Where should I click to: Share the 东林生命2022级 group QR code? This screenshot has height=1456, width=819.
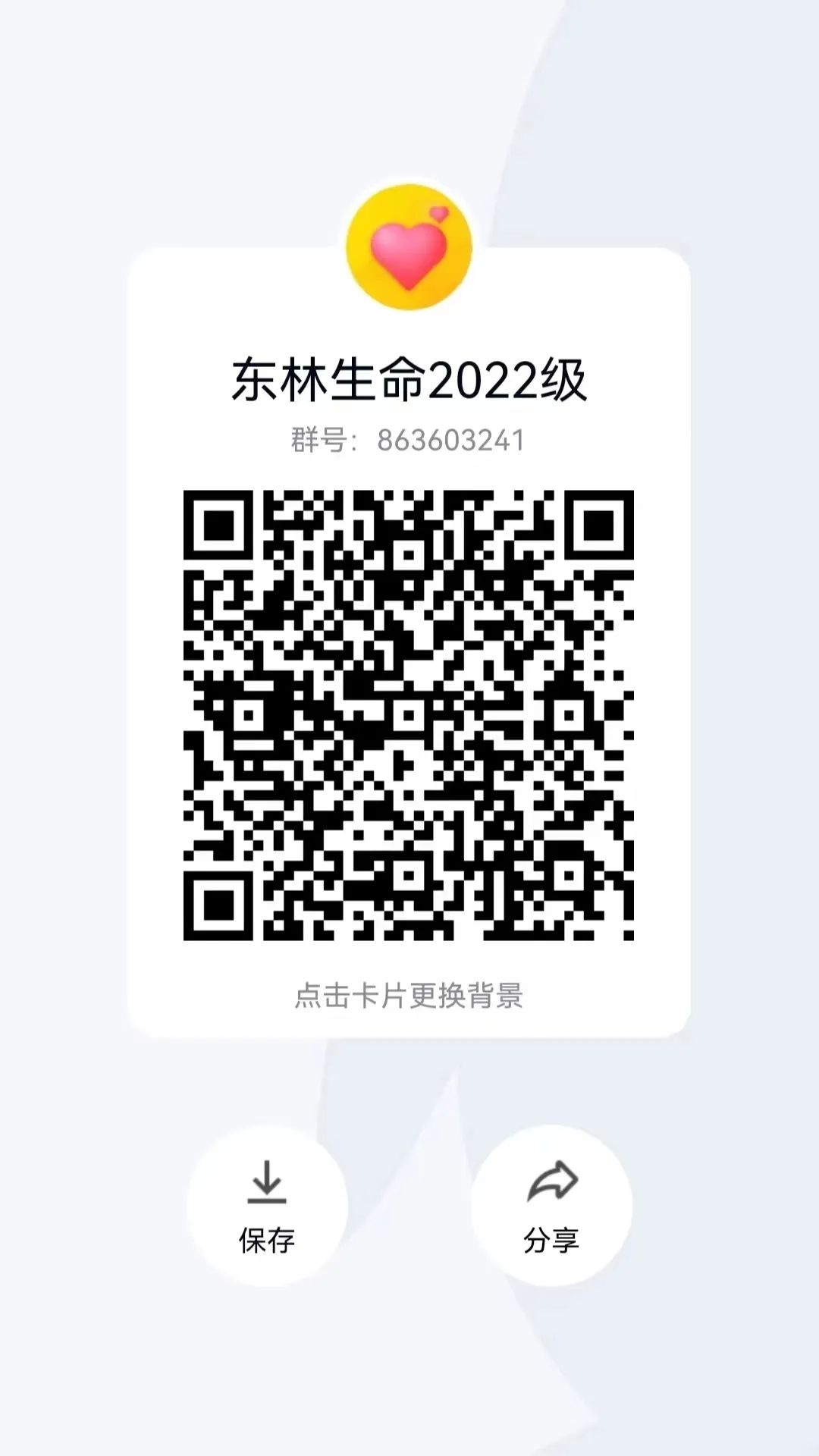click(x=551, y=1206)
